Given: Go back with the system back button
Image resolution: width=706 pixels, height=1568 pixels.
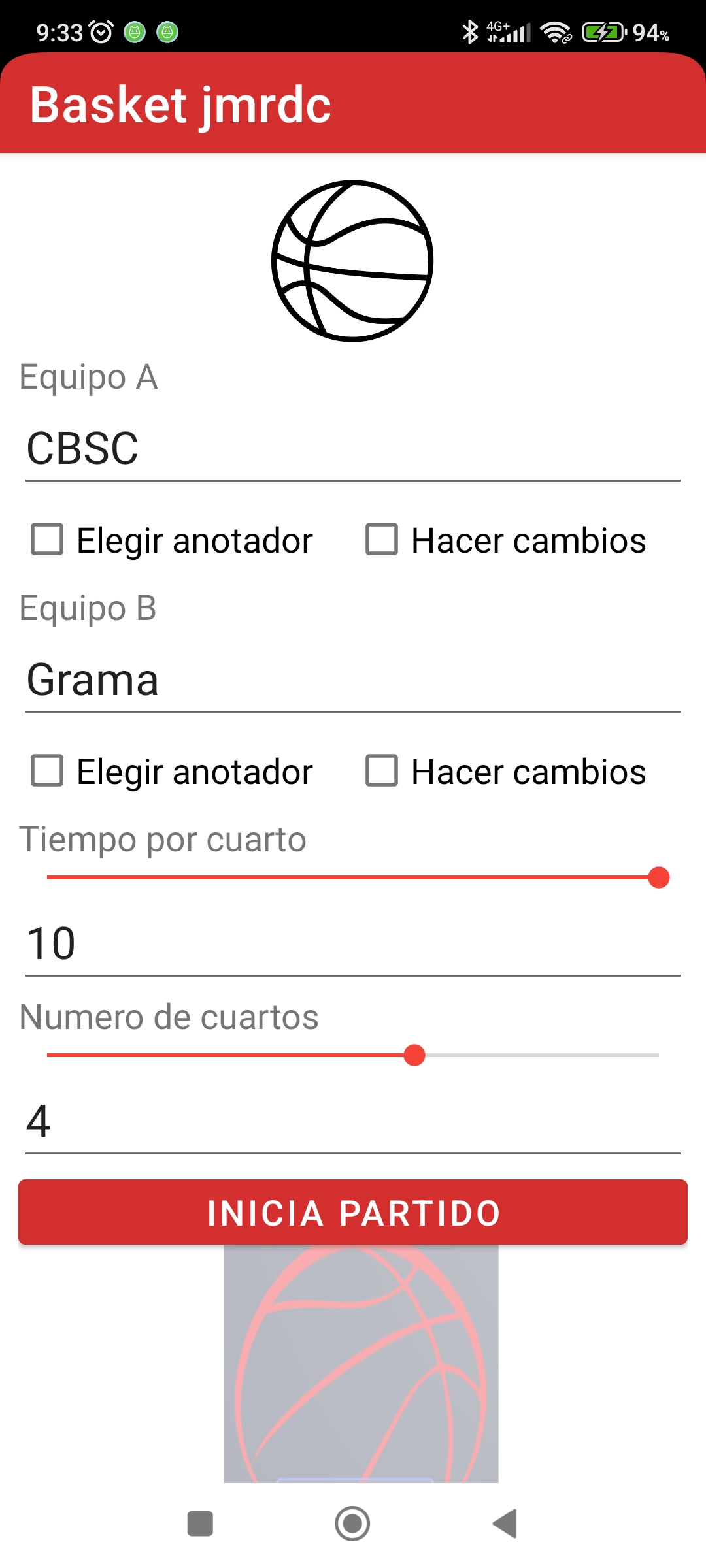Looking at the screenshot, I should (x=505, y=1524).
